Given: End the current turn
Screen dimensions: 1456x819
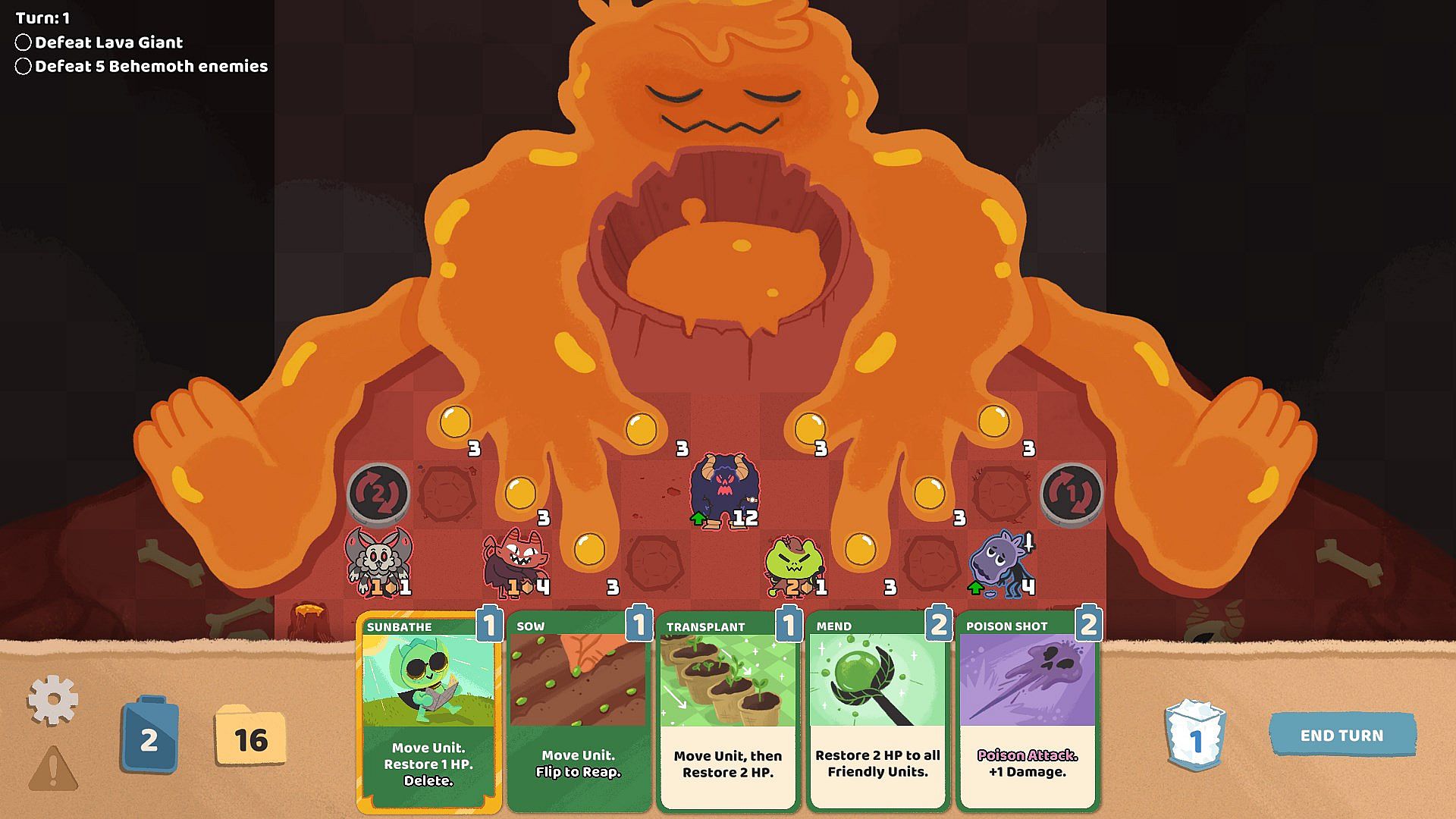Looking at the screenshot, I should (1341, 735).
